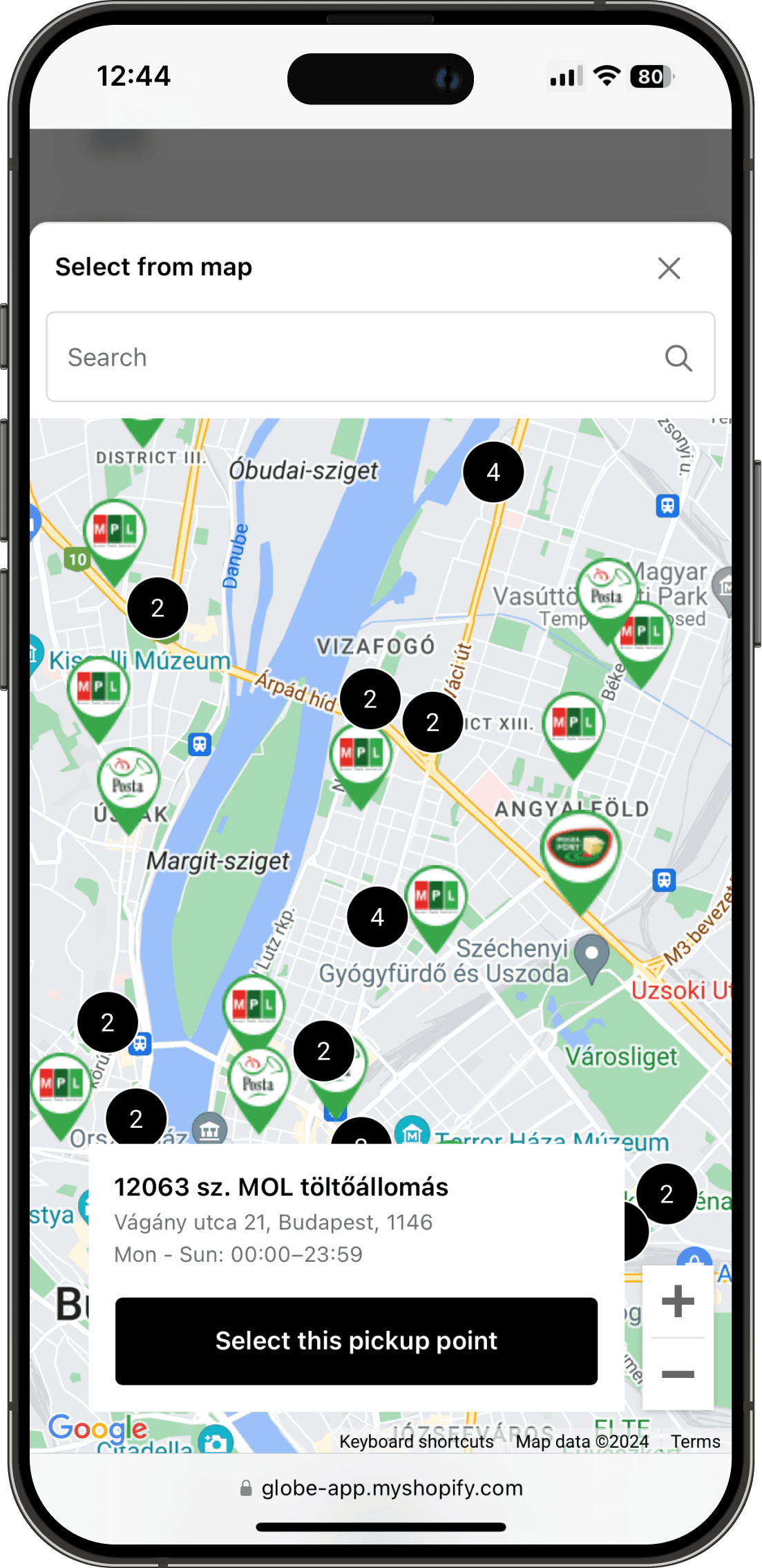Zoom out the map
The image size is (762, 1568).
(x=678, y=1374)
